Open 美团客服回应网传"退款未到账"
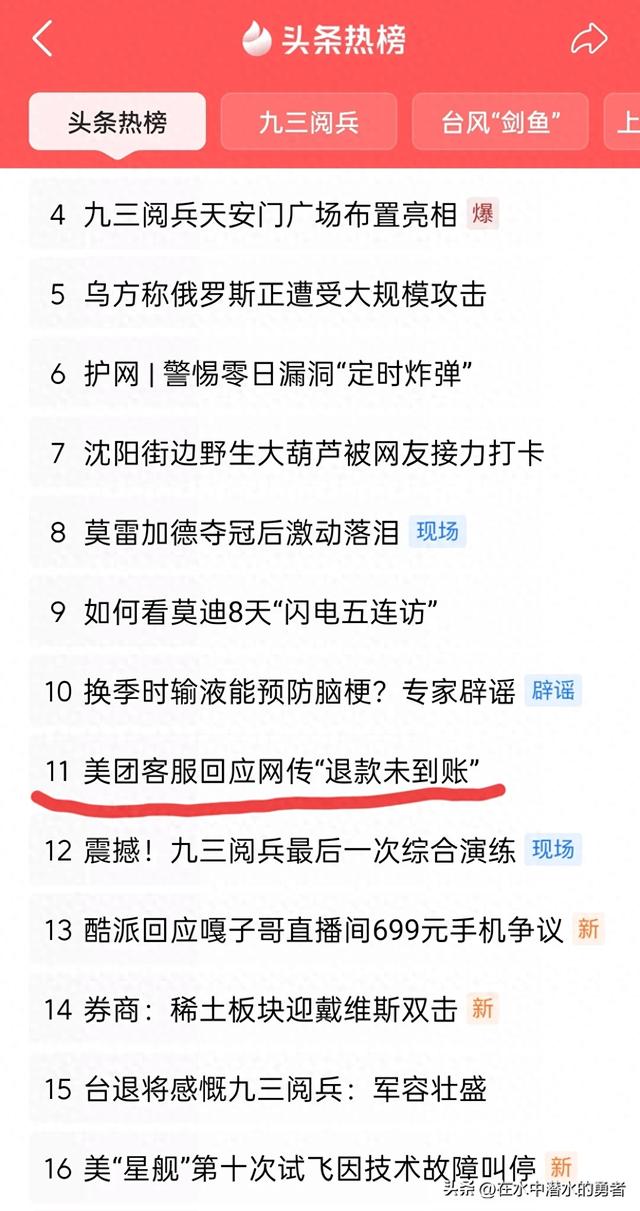Screen dimensions: 640x1211 pyautogui.click(x=282, y=771)
